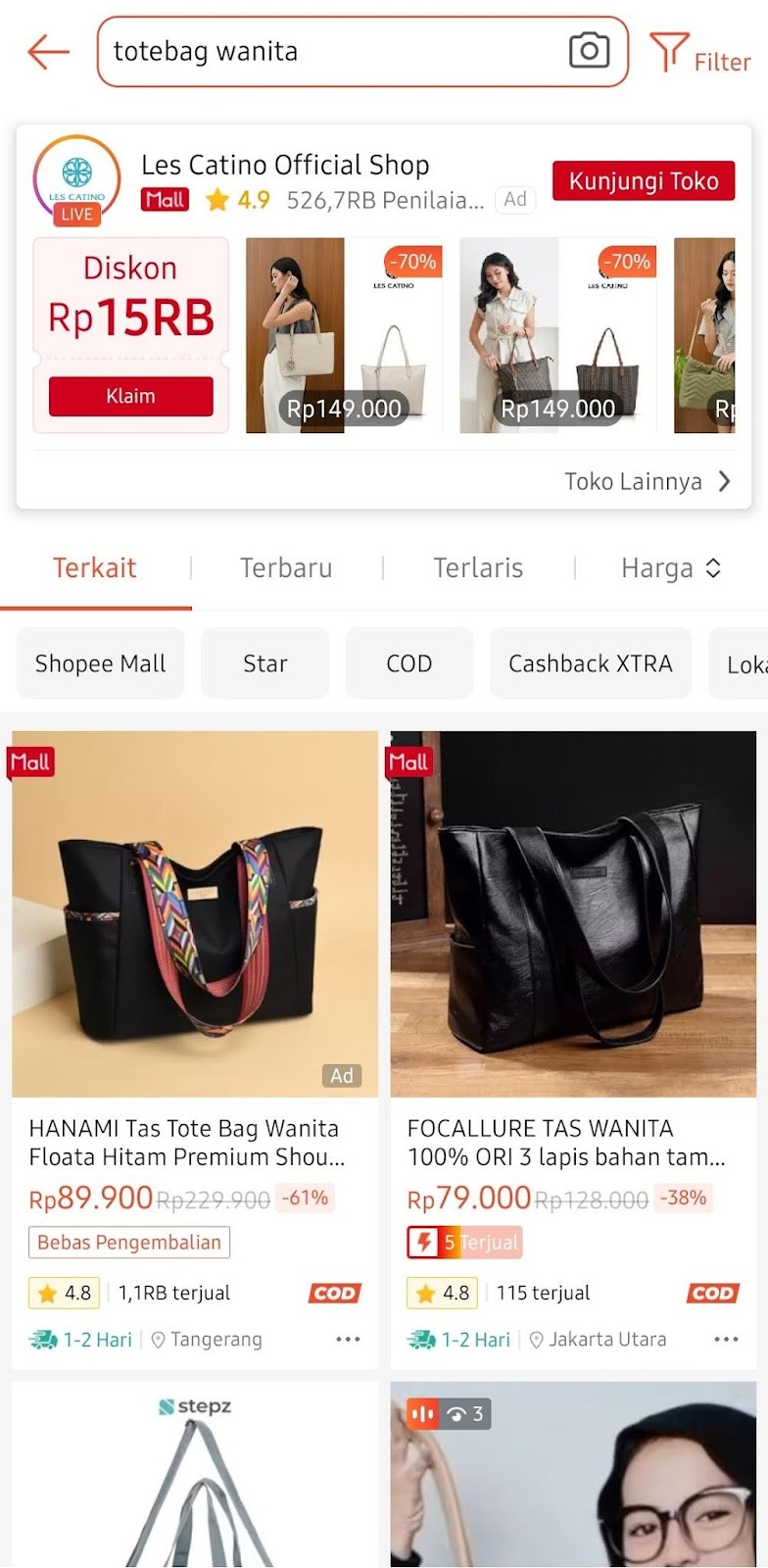View more shops via Toko Lainnya
This screenshot has width=768, height=1568.
(647, 481)
